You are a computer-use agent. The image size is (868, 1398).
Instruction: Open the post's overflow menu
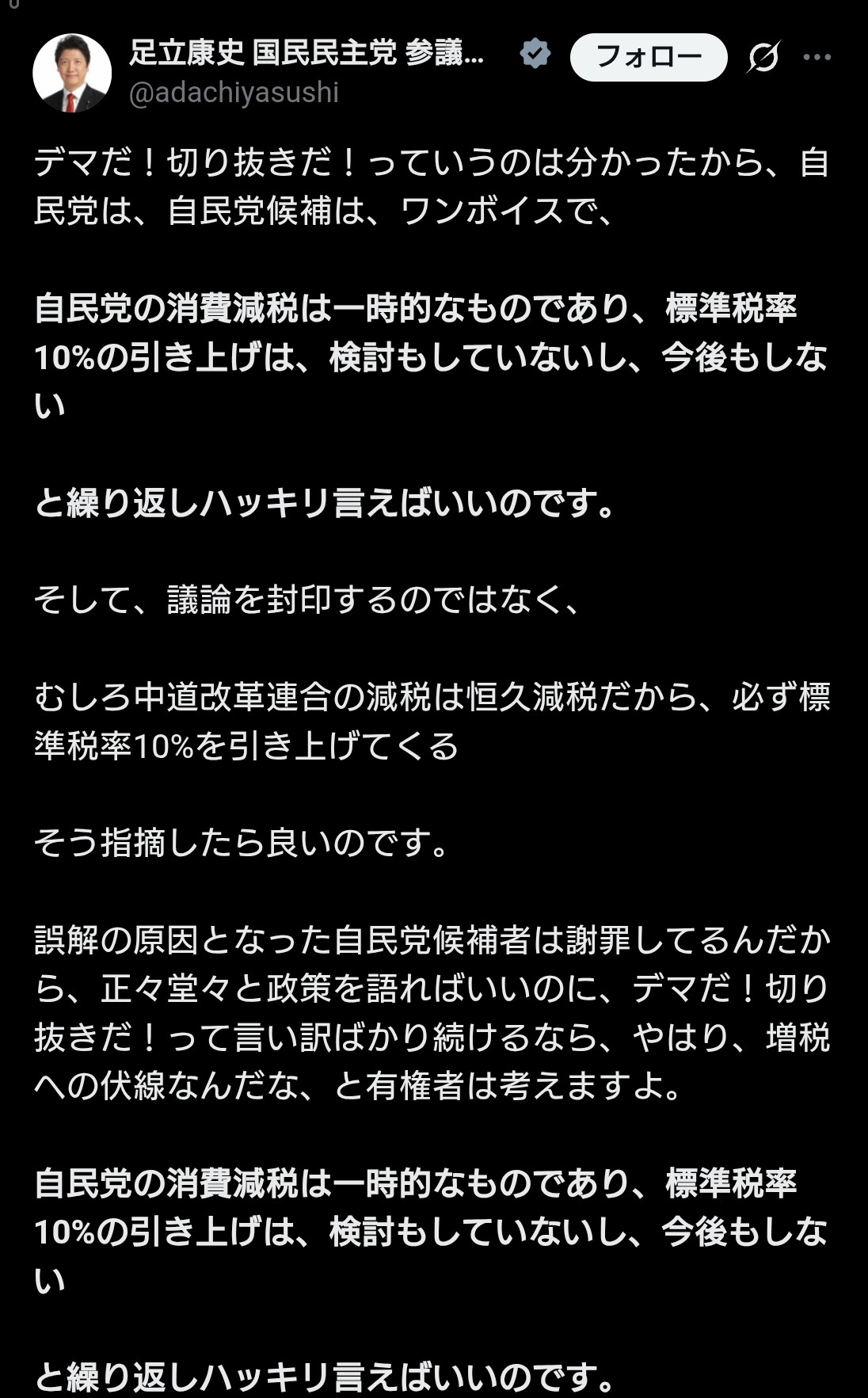coord(817,57)
